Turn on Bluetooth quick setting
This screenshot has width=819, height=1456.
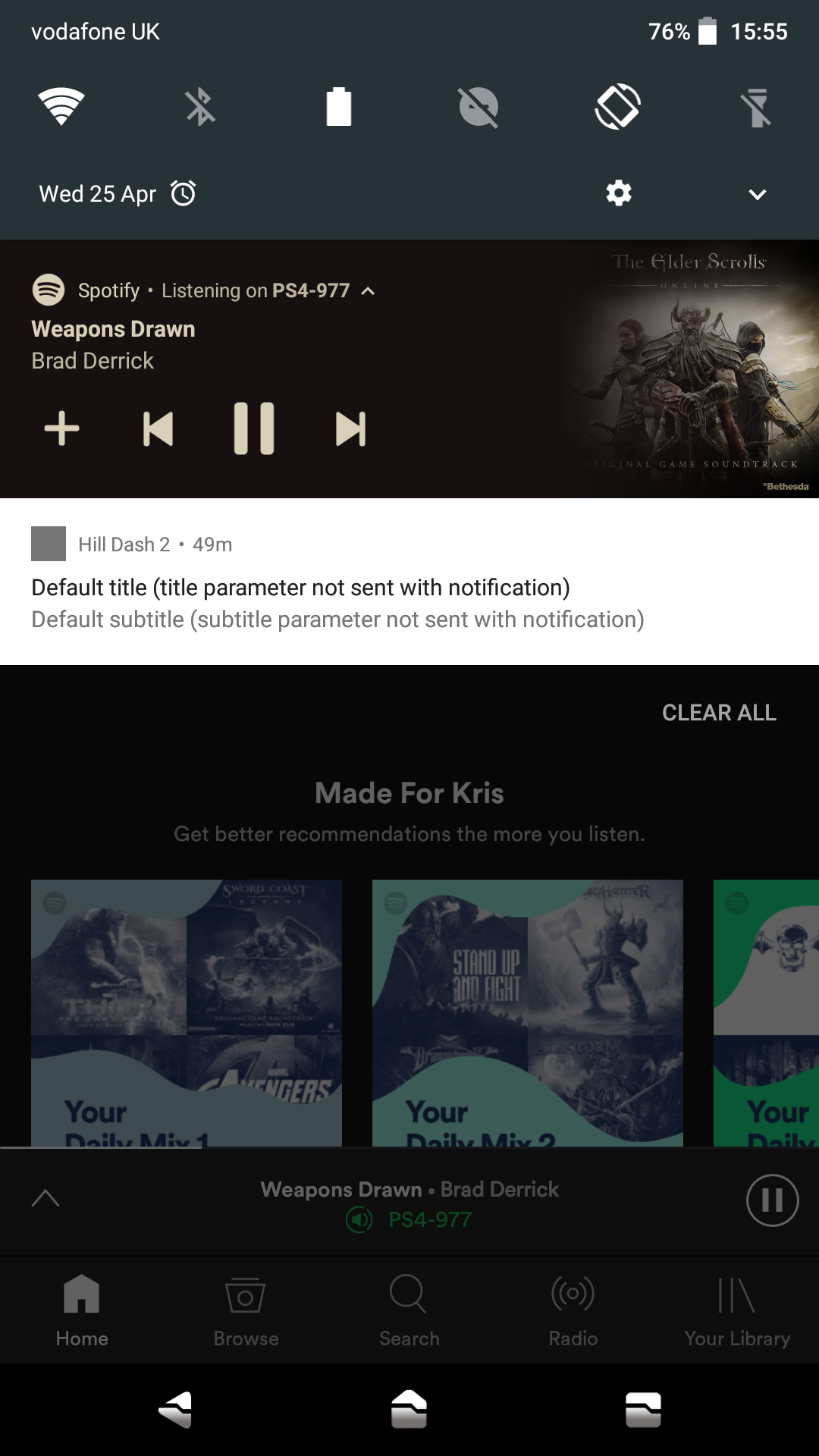pos(200,106)
